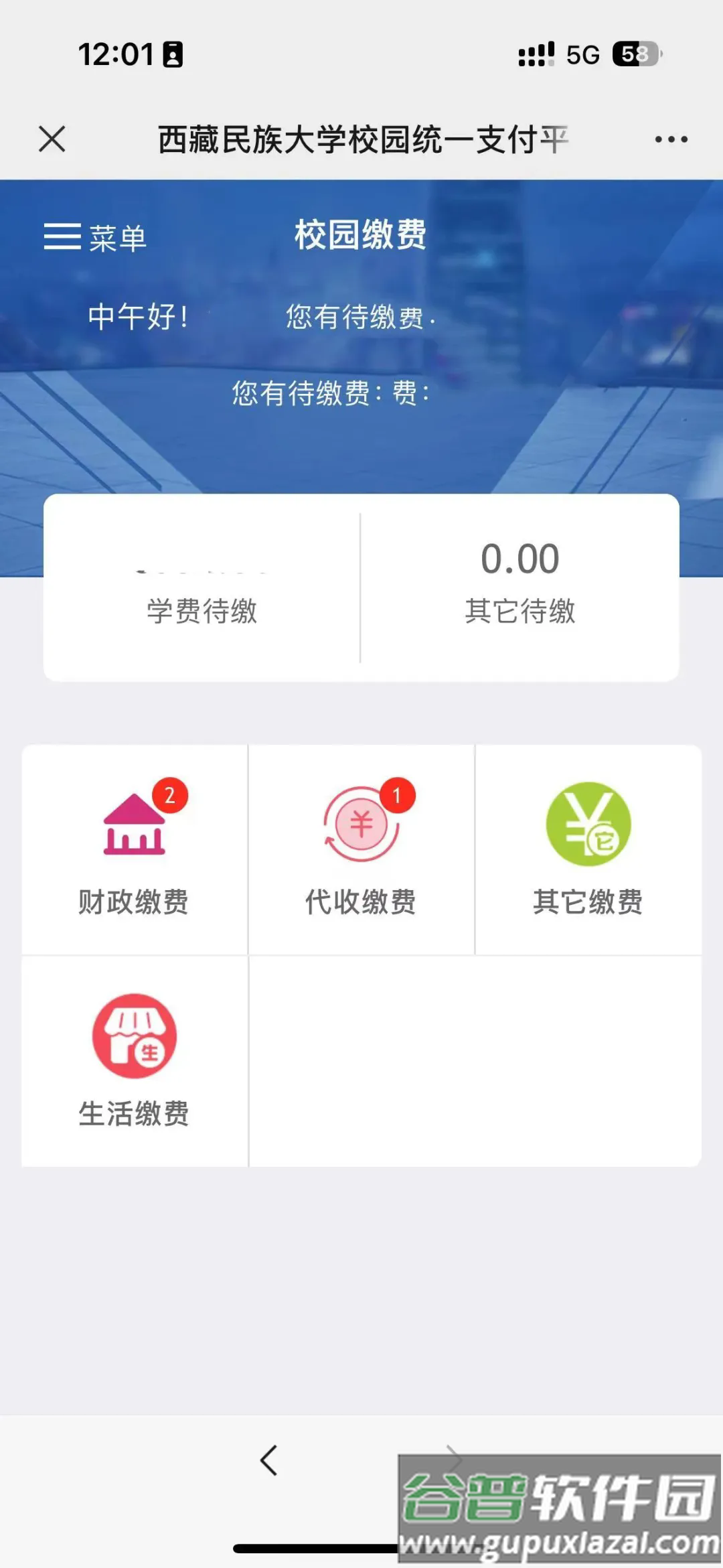Open 财政缴费 payment section

coord(134,849)
